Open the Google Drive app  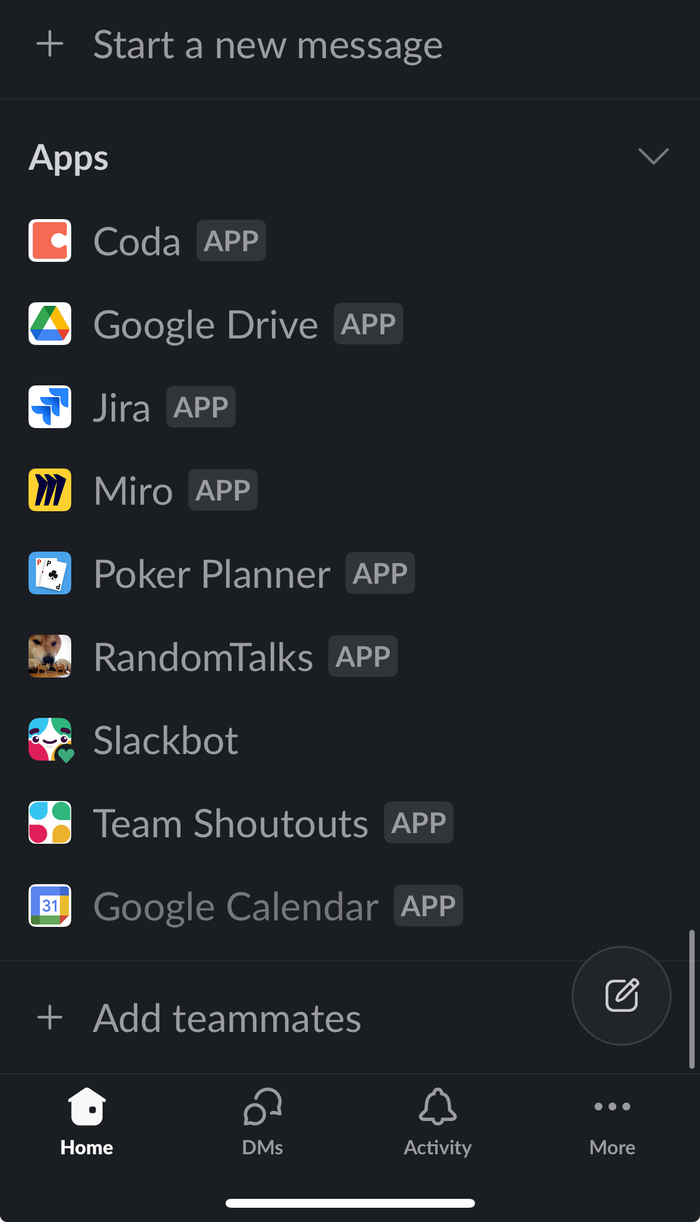coord(205,324)
